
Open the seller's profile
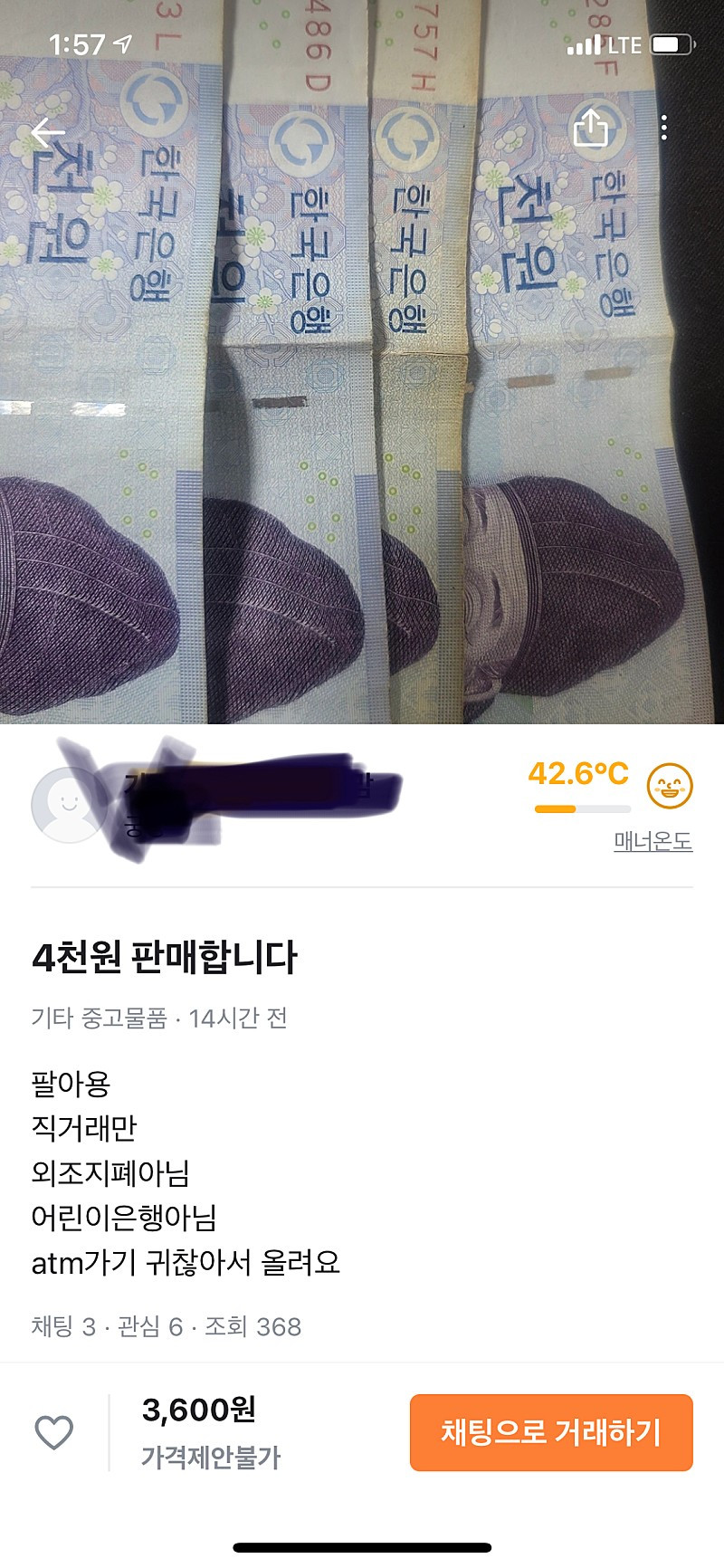pyautogui.click(x=69, y=805)
